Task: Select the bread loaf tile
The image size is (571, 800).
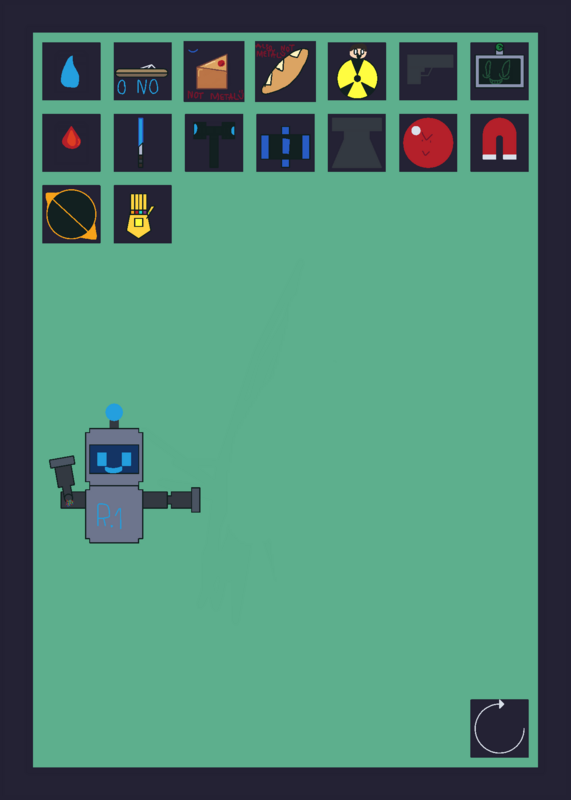Action: [285, 71]
